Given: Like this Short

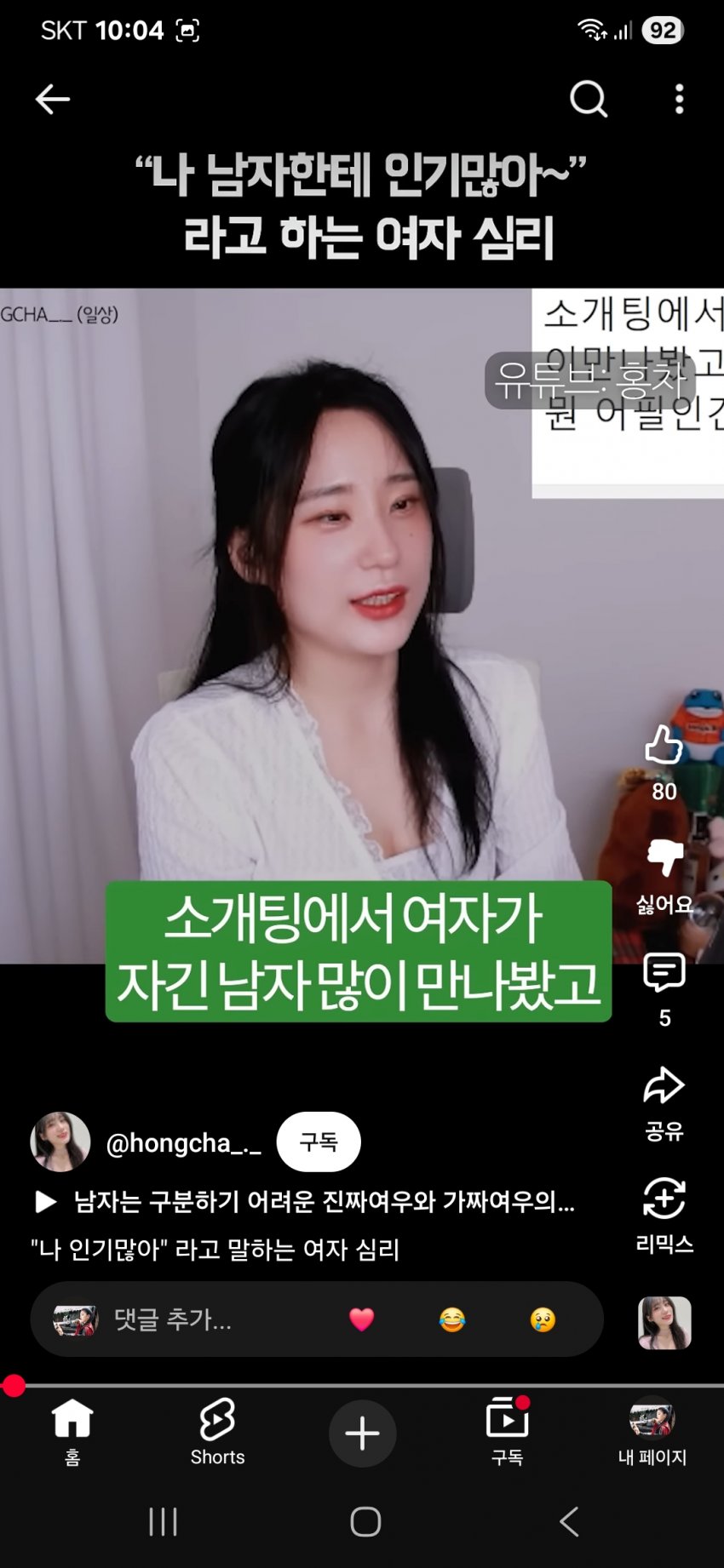Looking at the screenshot, I should 664,746.
